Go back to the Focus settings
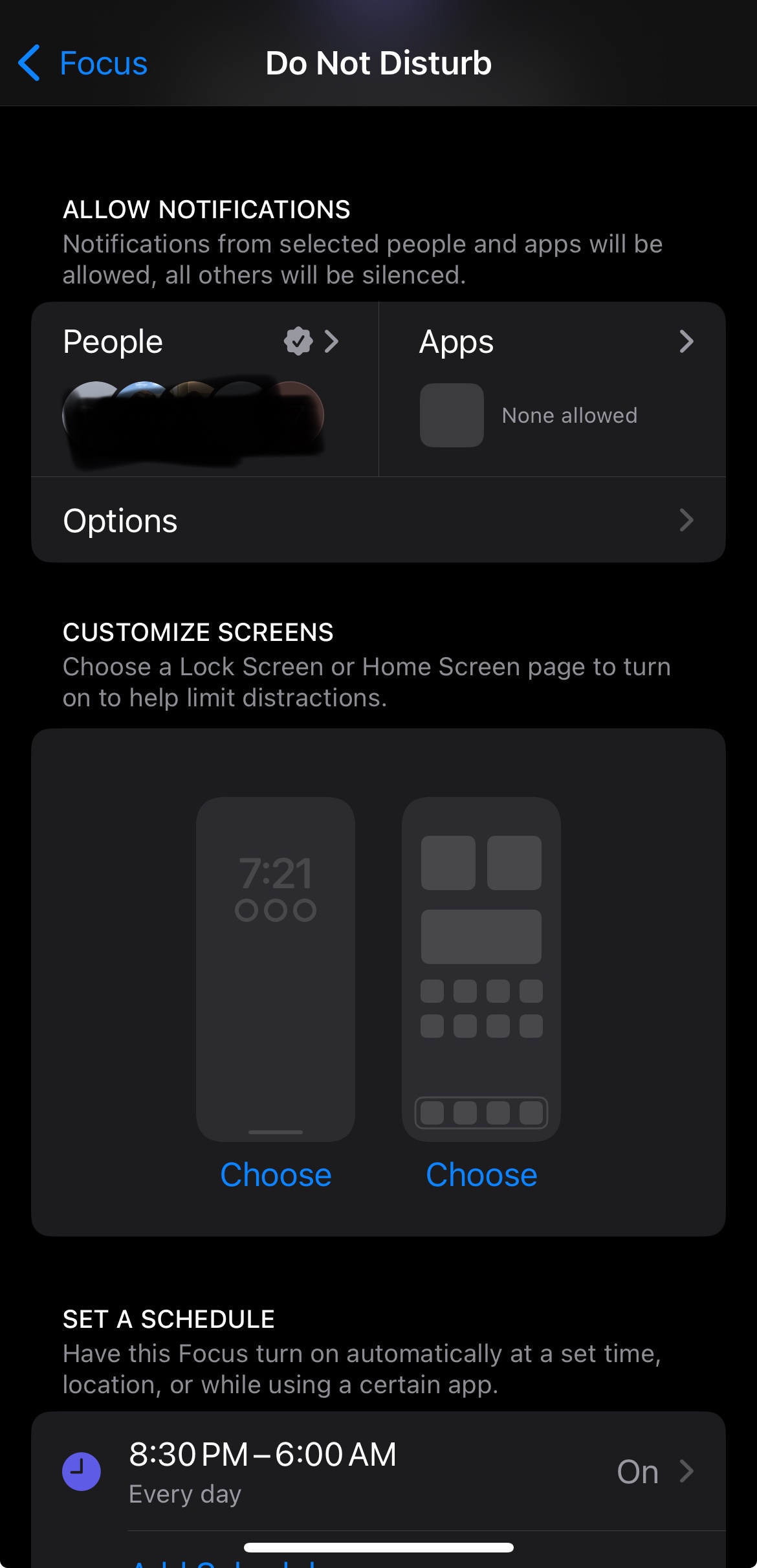Viewport: 757px width, 1568px height. coord(83,63)
